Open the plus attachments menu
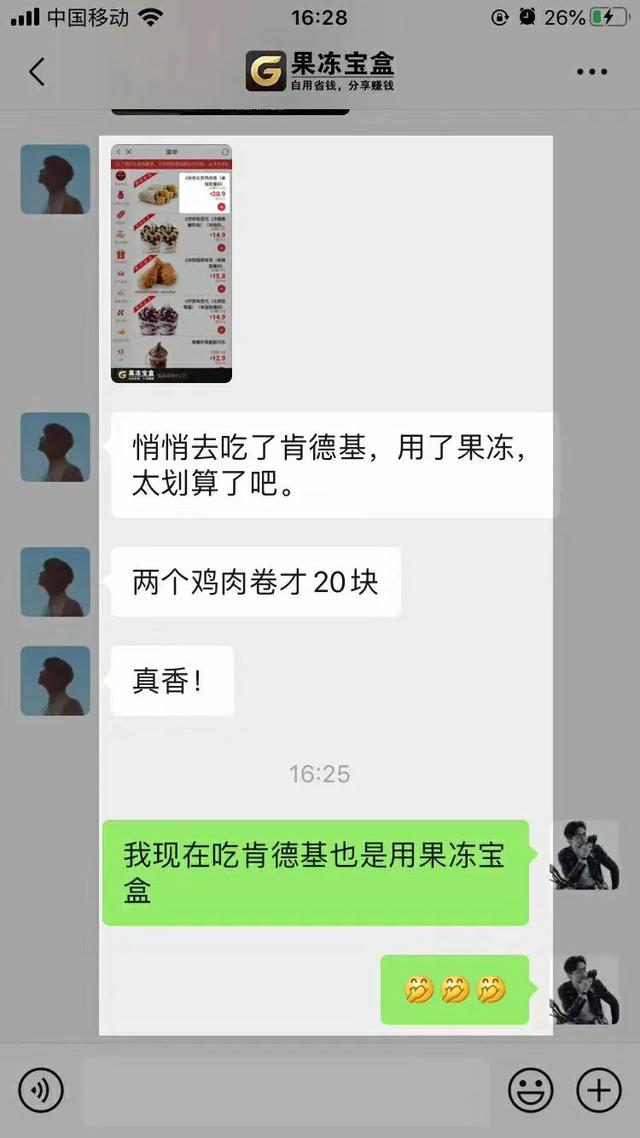This screenshot has height=1138, width=640. (599, 1089)
